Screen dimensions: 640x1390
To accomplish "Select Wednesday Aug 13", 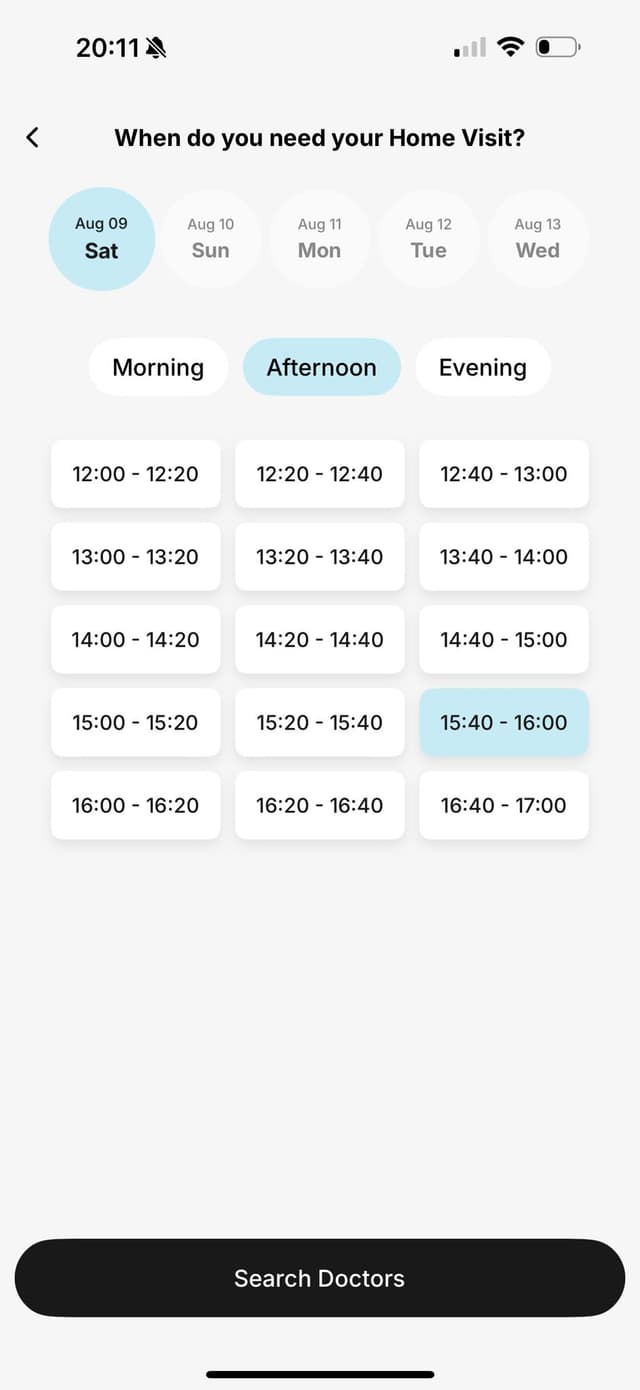I will 537,239.
